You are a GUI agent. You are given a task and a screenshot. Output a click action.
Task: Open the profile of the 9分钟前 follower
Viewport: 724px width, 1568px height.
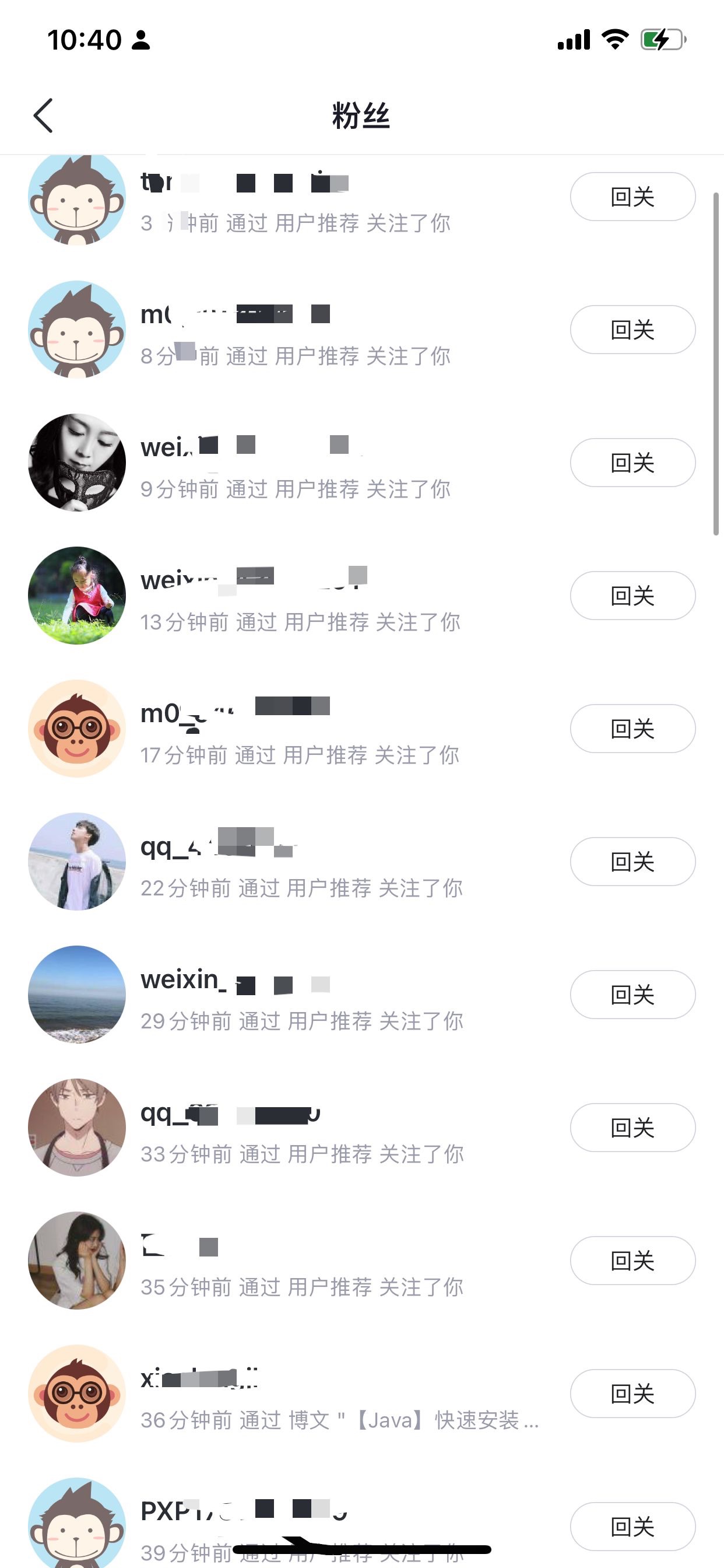78,463
